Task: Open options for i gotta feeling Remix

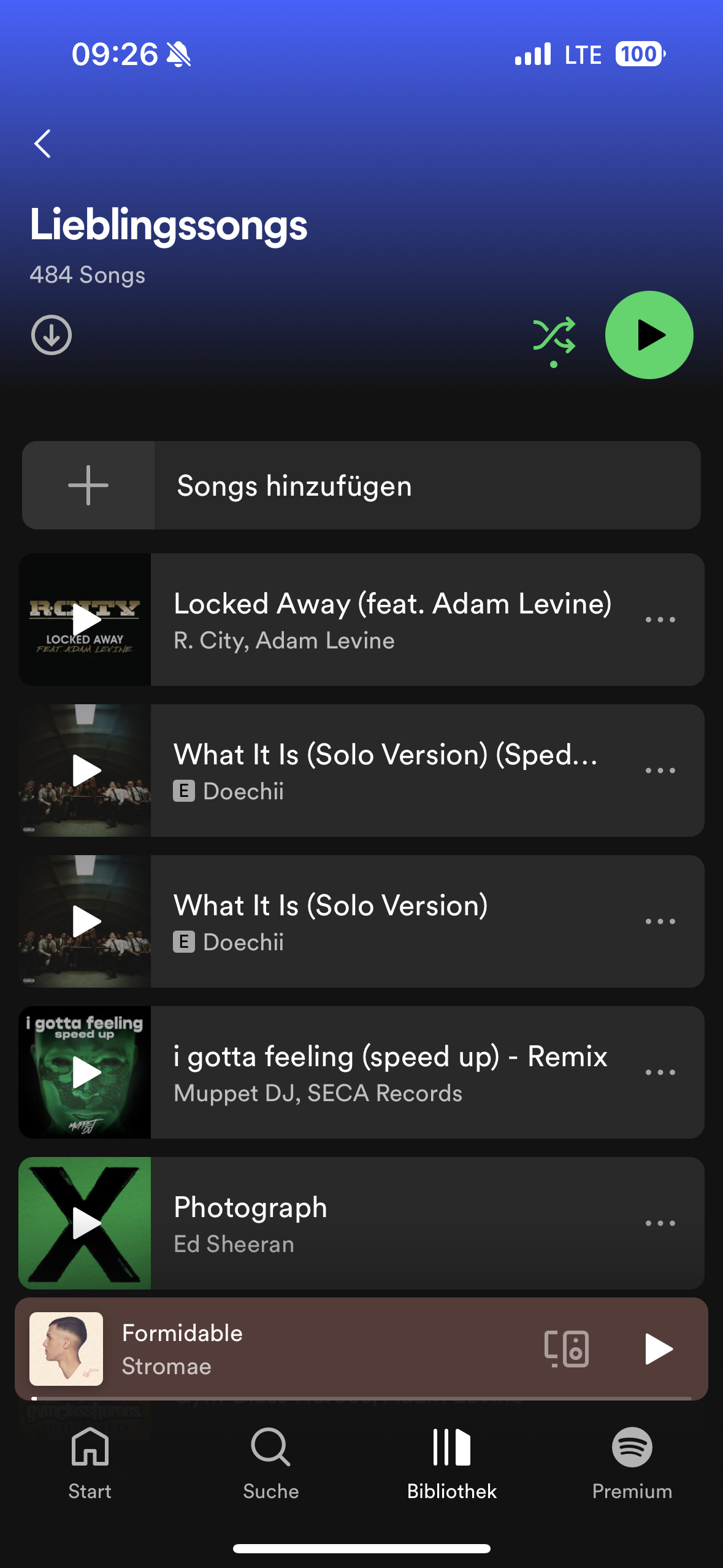Action: tap(659, 1072)
